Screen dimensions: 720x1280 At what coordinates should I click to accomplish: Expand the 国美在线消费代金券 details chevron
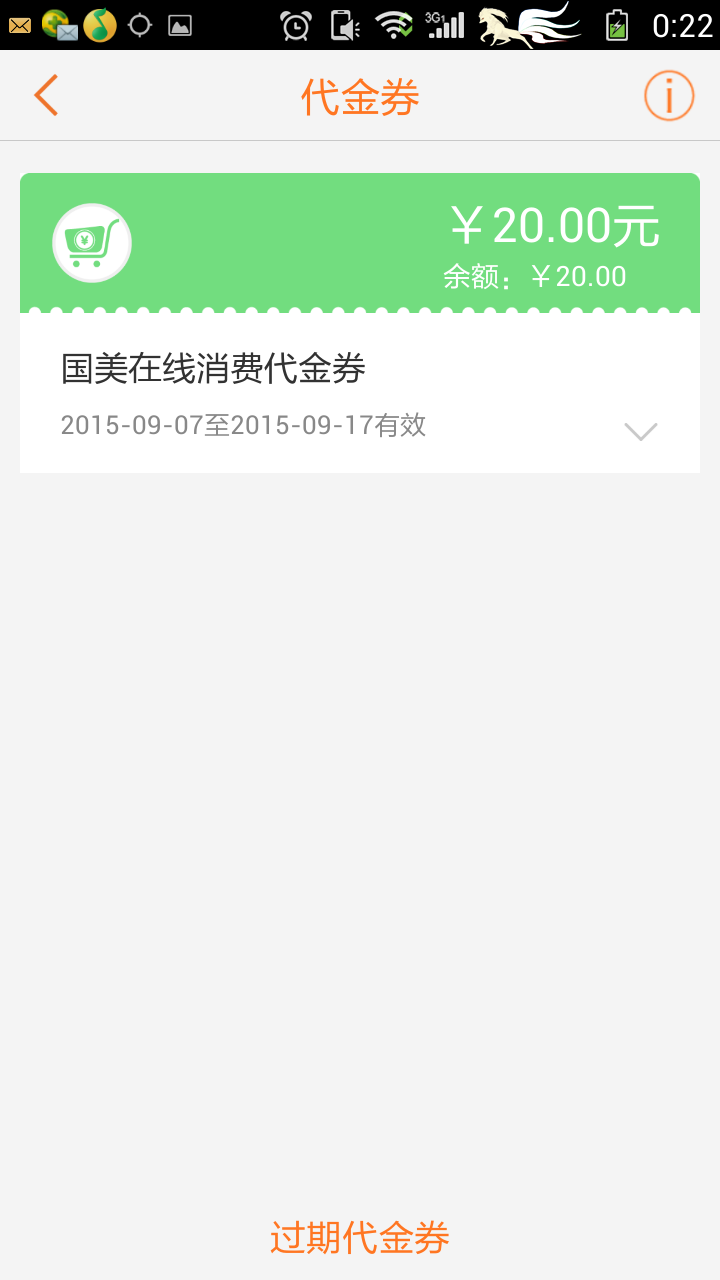pyautogui.click(x=641, y=431)
